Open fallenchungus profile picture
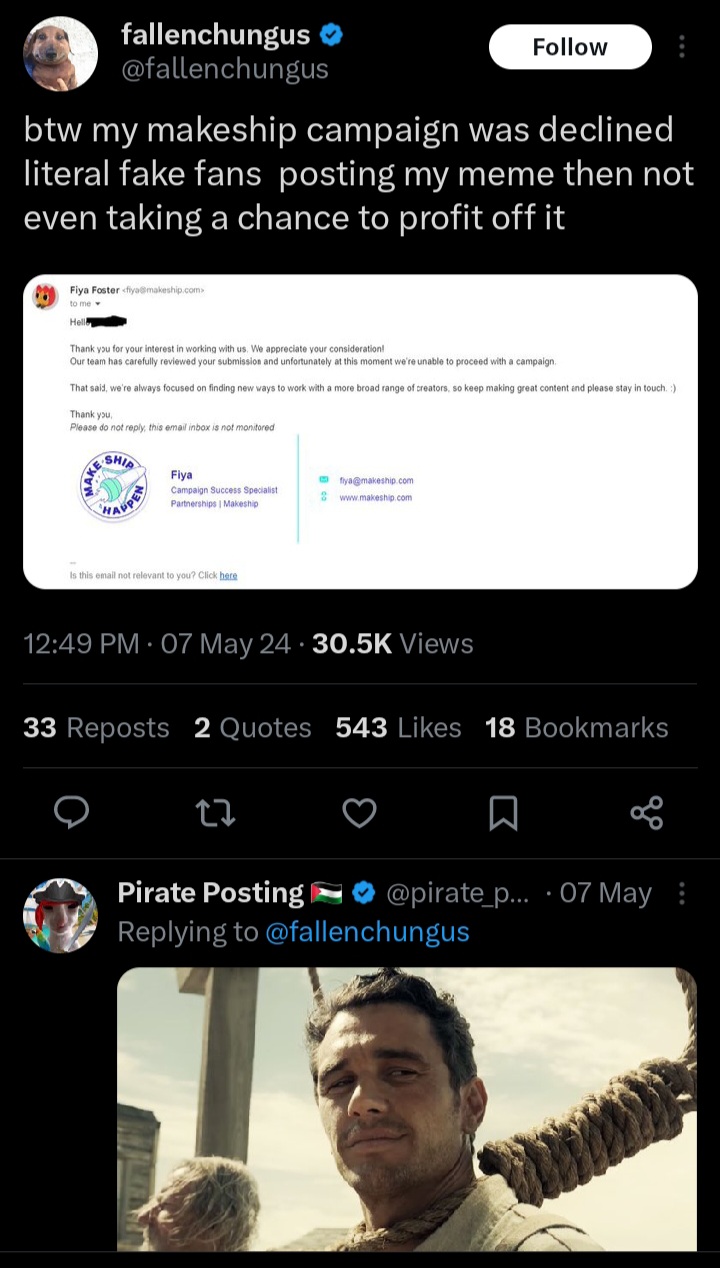720x1268 pixels. [x=60, y=54]
